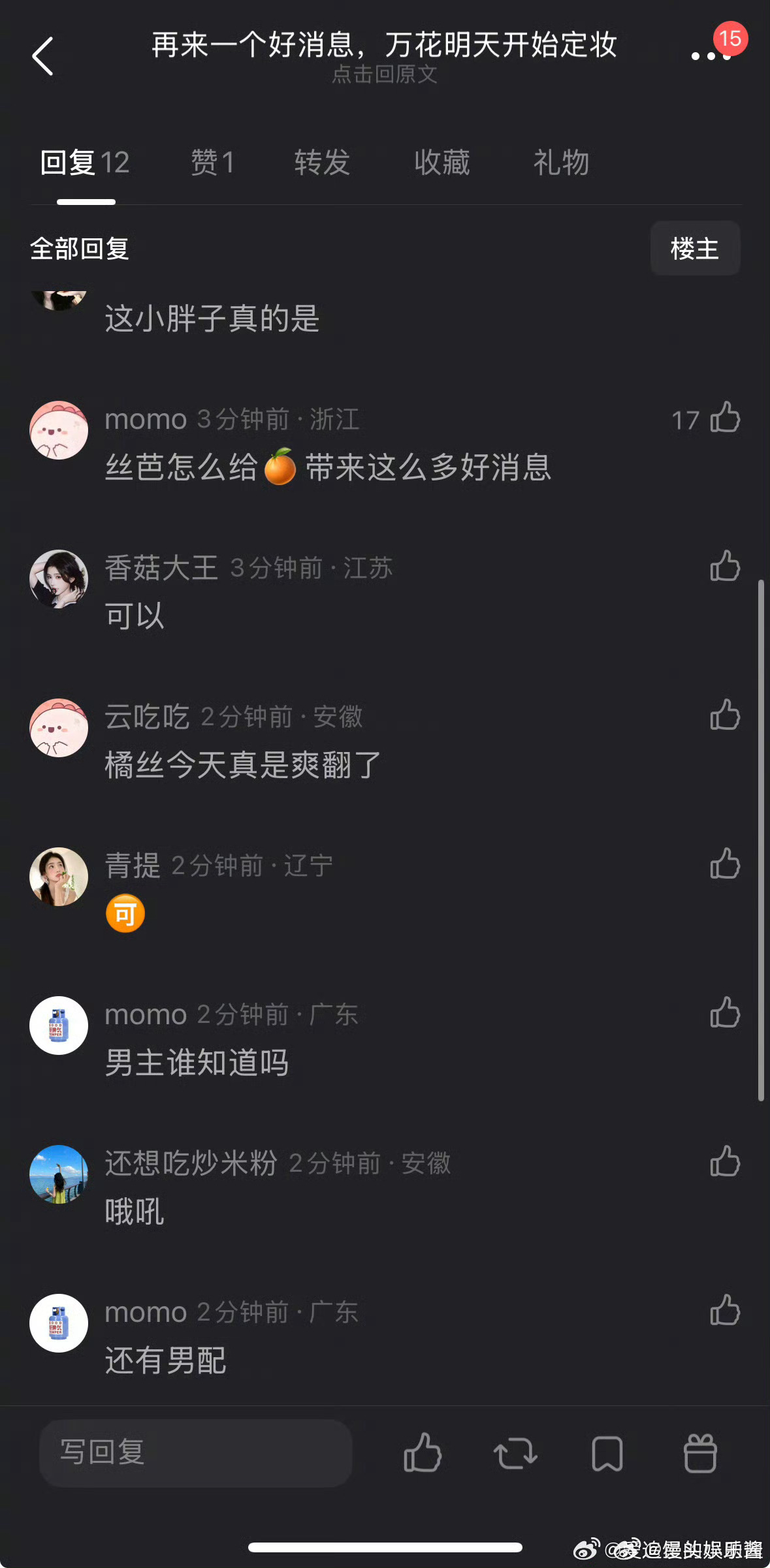Tap 点击回原文 to view original post
Viewport: 770px width, 1568px height.
click(x=385, y=76)
